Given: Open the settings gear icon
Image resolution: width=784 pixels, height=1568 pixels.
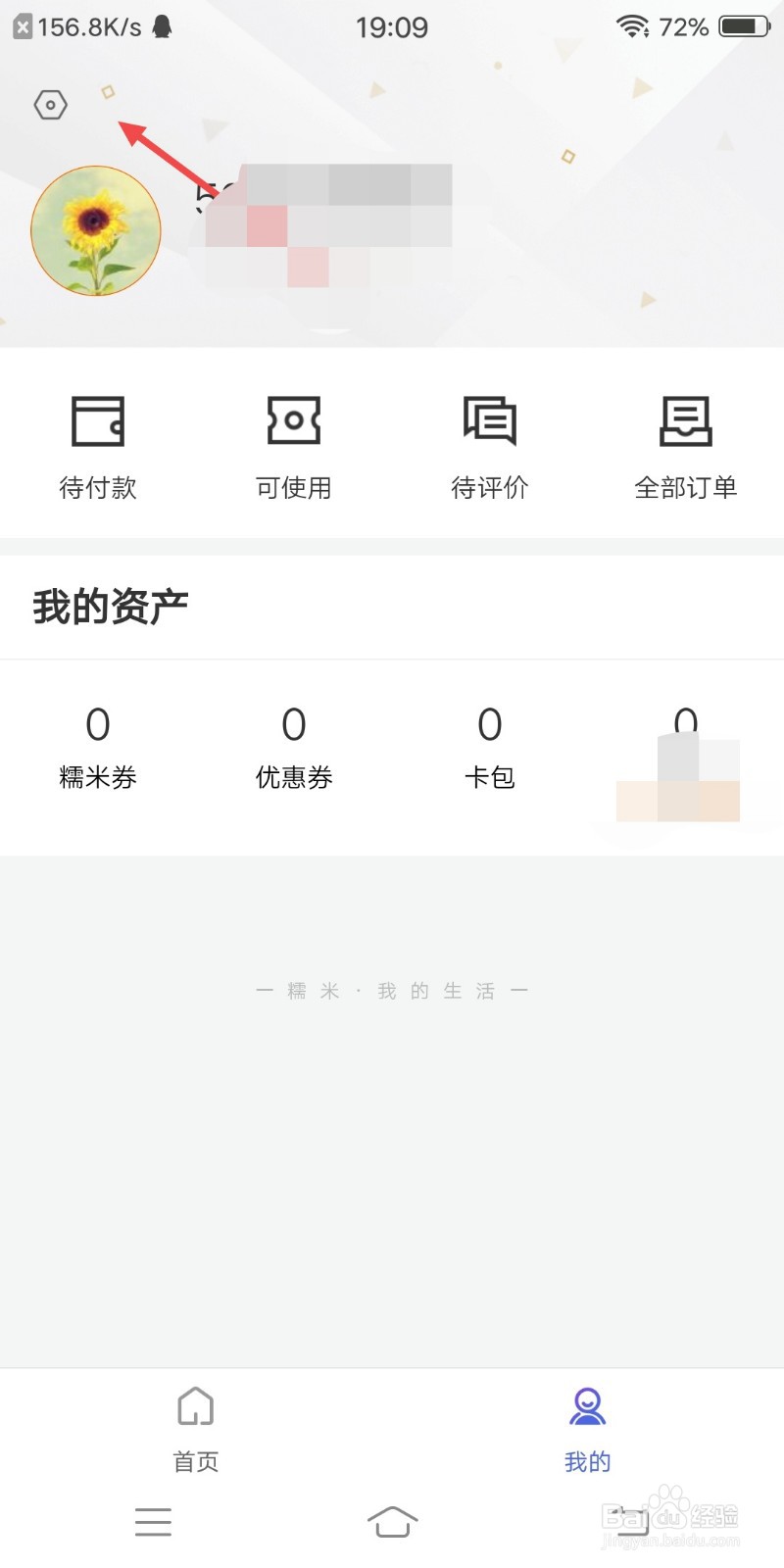Looking at the screenshot, I should tap(50, 104).
